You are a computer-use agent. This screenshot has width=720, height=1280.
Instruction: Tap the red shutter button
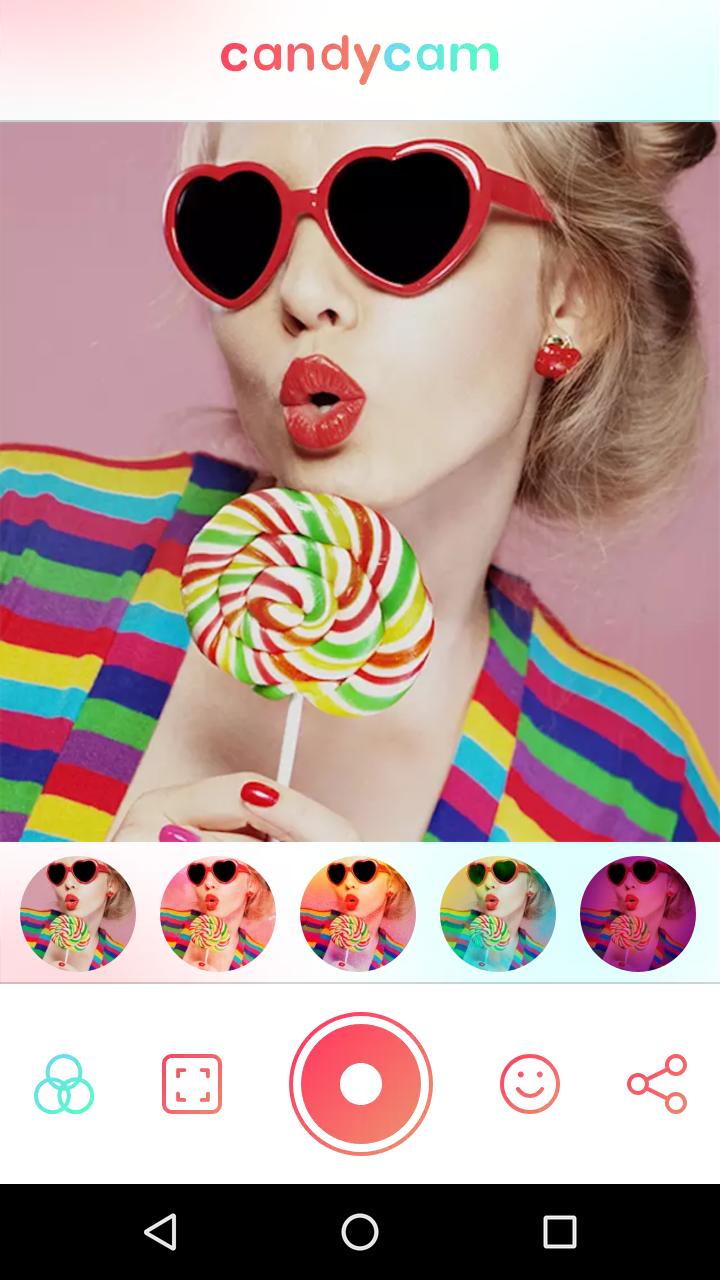pos(360,1084)
